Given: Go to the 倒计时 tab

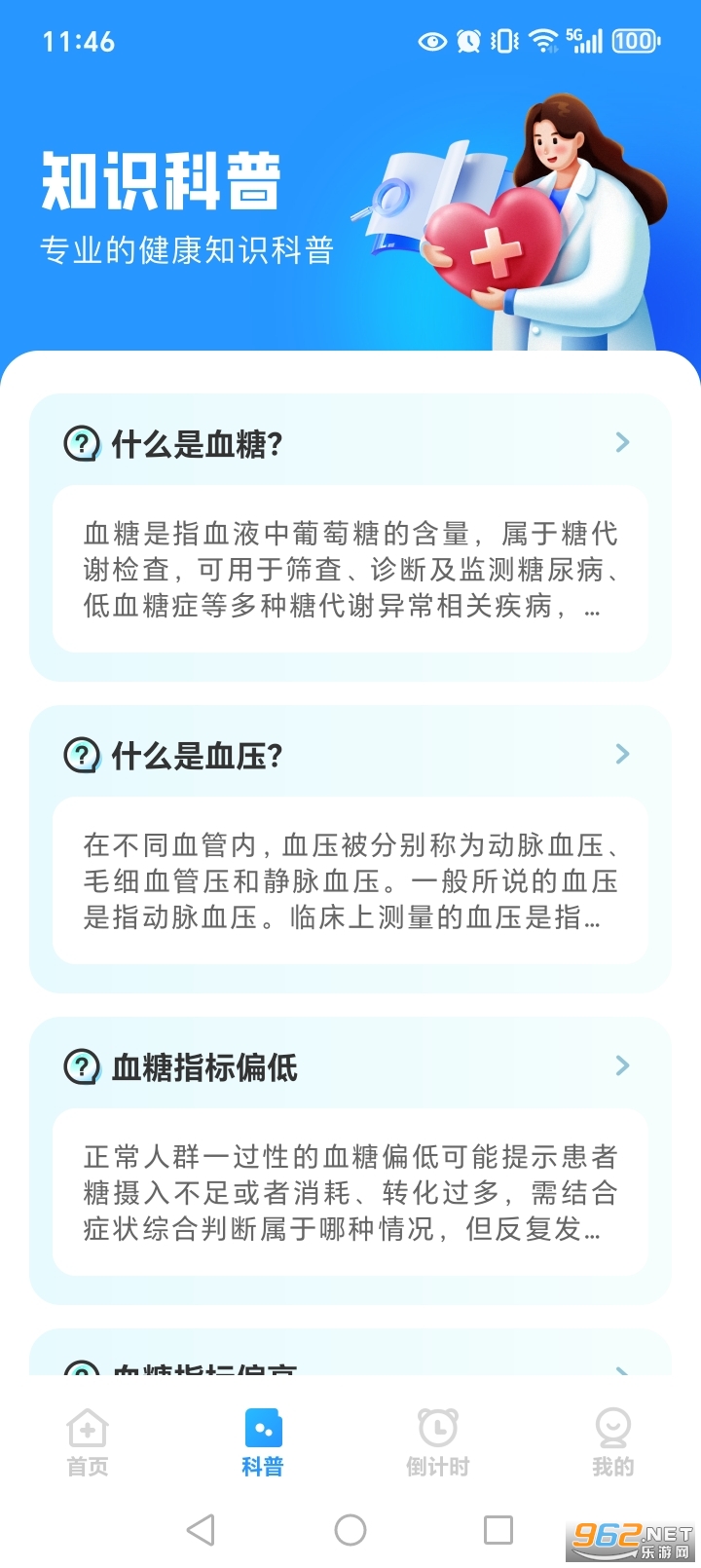Looking at the screenshot, I should pyautogui.click(x=438, y=1443).
